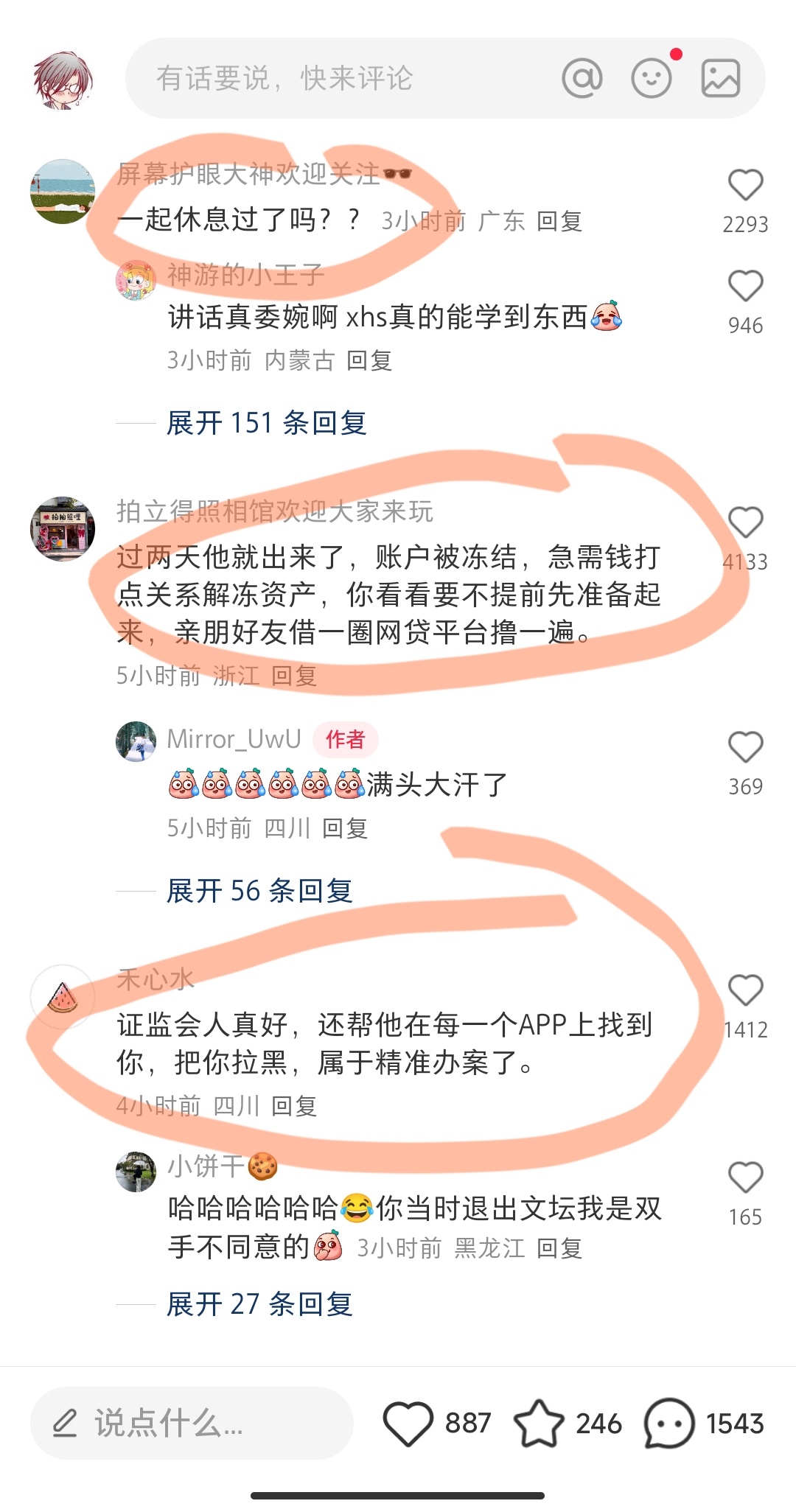Open the 1543 comments icon
This screenshot has height=1512, width=796.
point(668,1424)
